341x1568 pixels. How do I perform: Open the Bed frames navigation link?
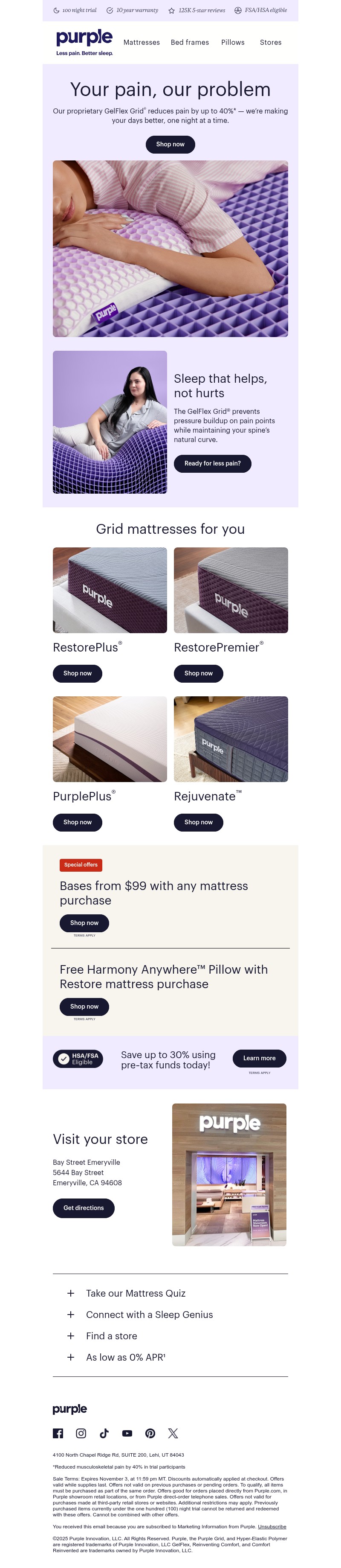pyautogui.click(x=190, y=43)
